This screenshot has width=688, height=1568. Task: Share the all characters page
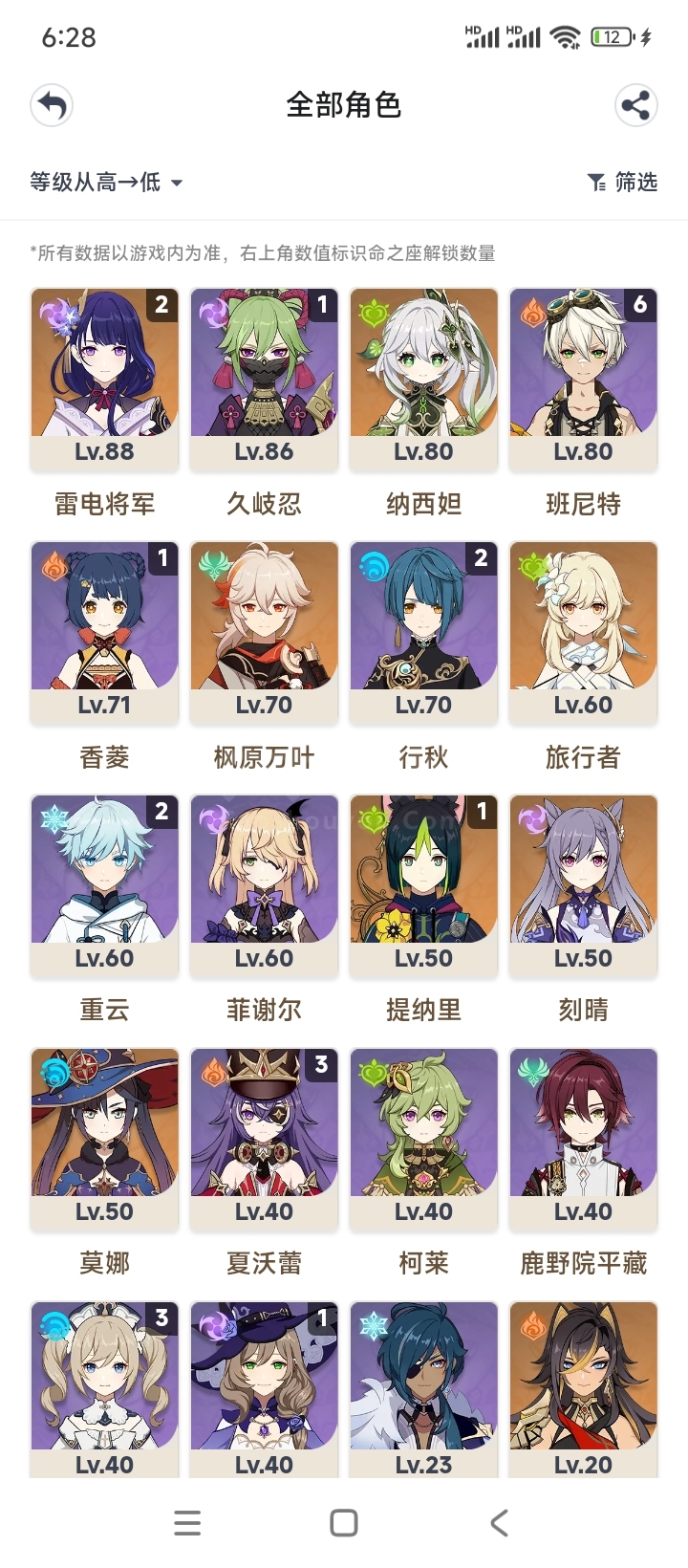635,105
